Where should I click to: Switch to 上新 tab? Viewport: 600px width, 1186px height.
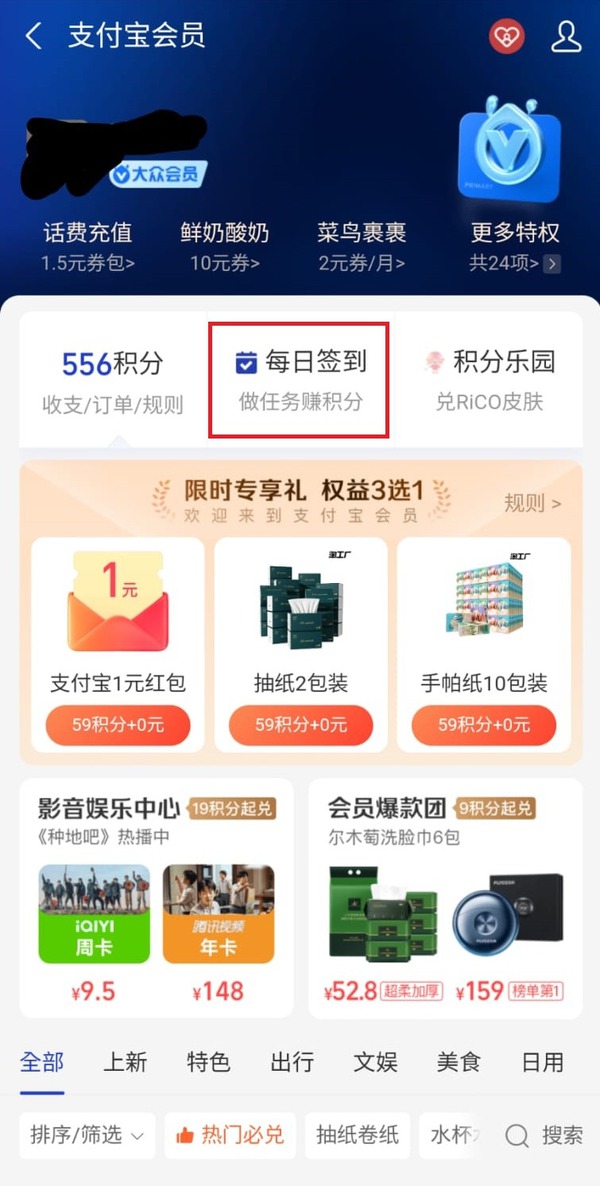point(125,1062)
